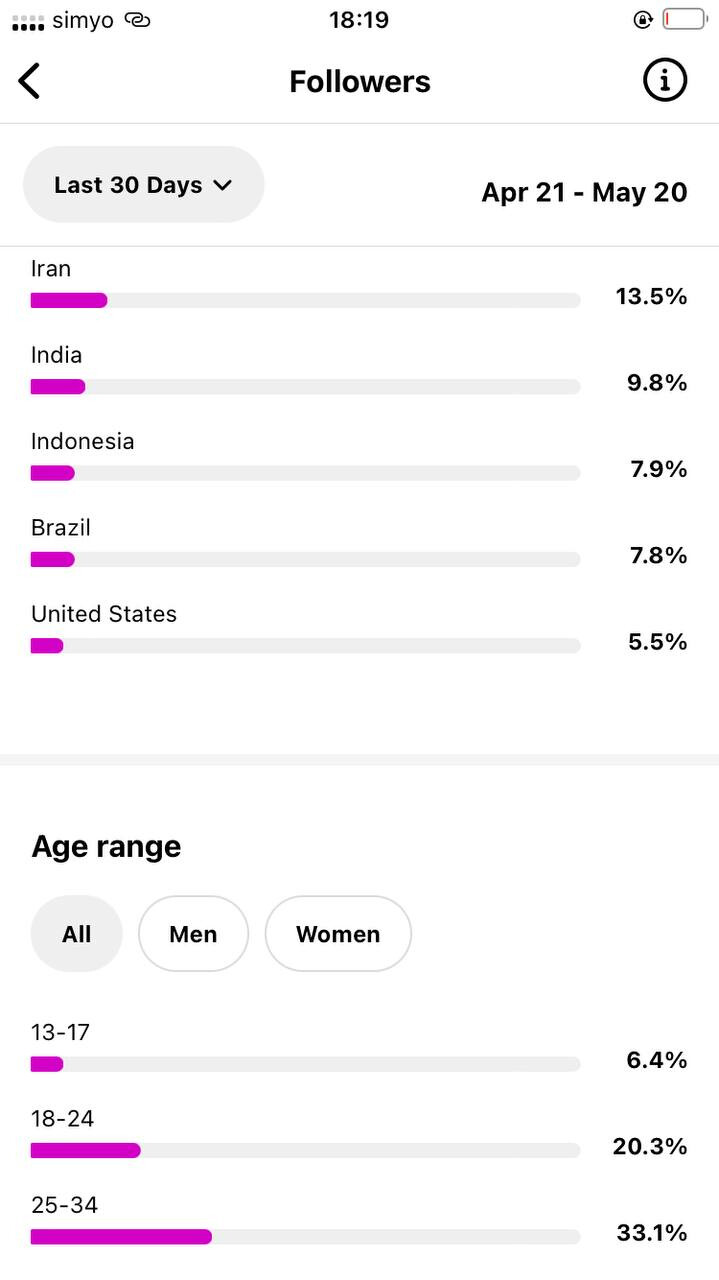
Task: Switch age range to Women
Action: click(x=338, y=934)
